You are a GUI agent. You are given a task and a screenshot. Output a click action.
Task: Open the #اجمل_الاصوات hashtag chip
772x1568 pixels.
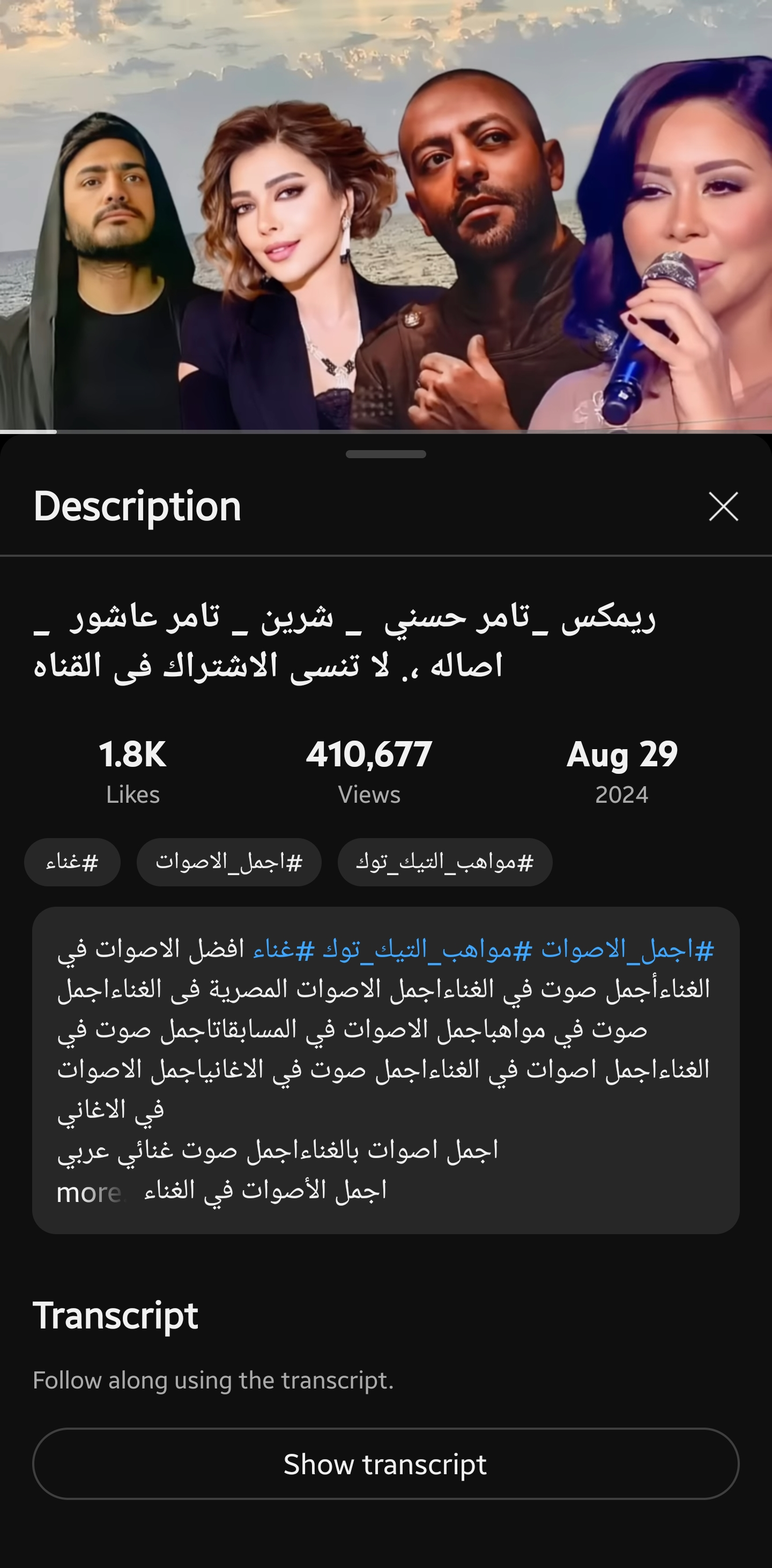(x=229, y=862)
